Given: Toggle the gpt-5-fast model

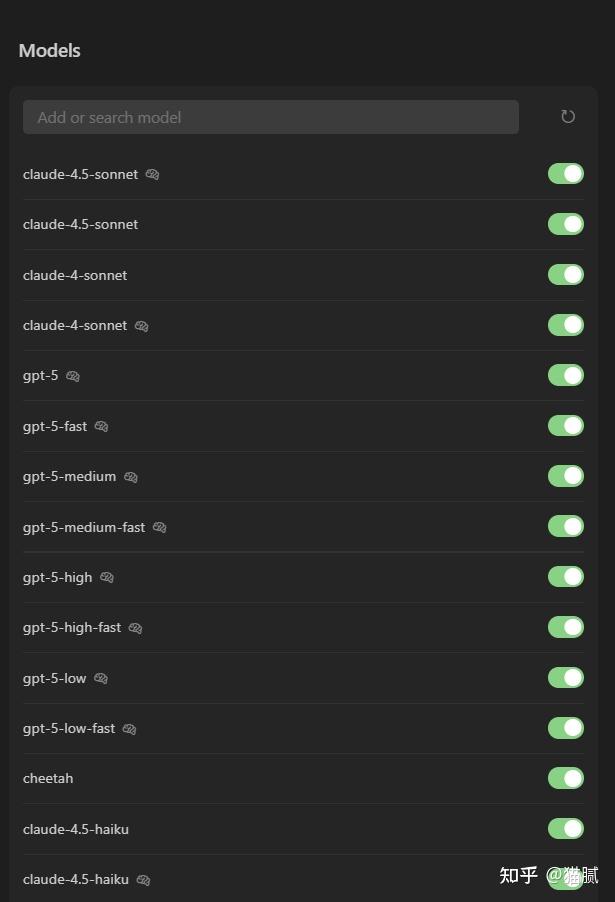Looking at the screenshot, I should (565, 426).
